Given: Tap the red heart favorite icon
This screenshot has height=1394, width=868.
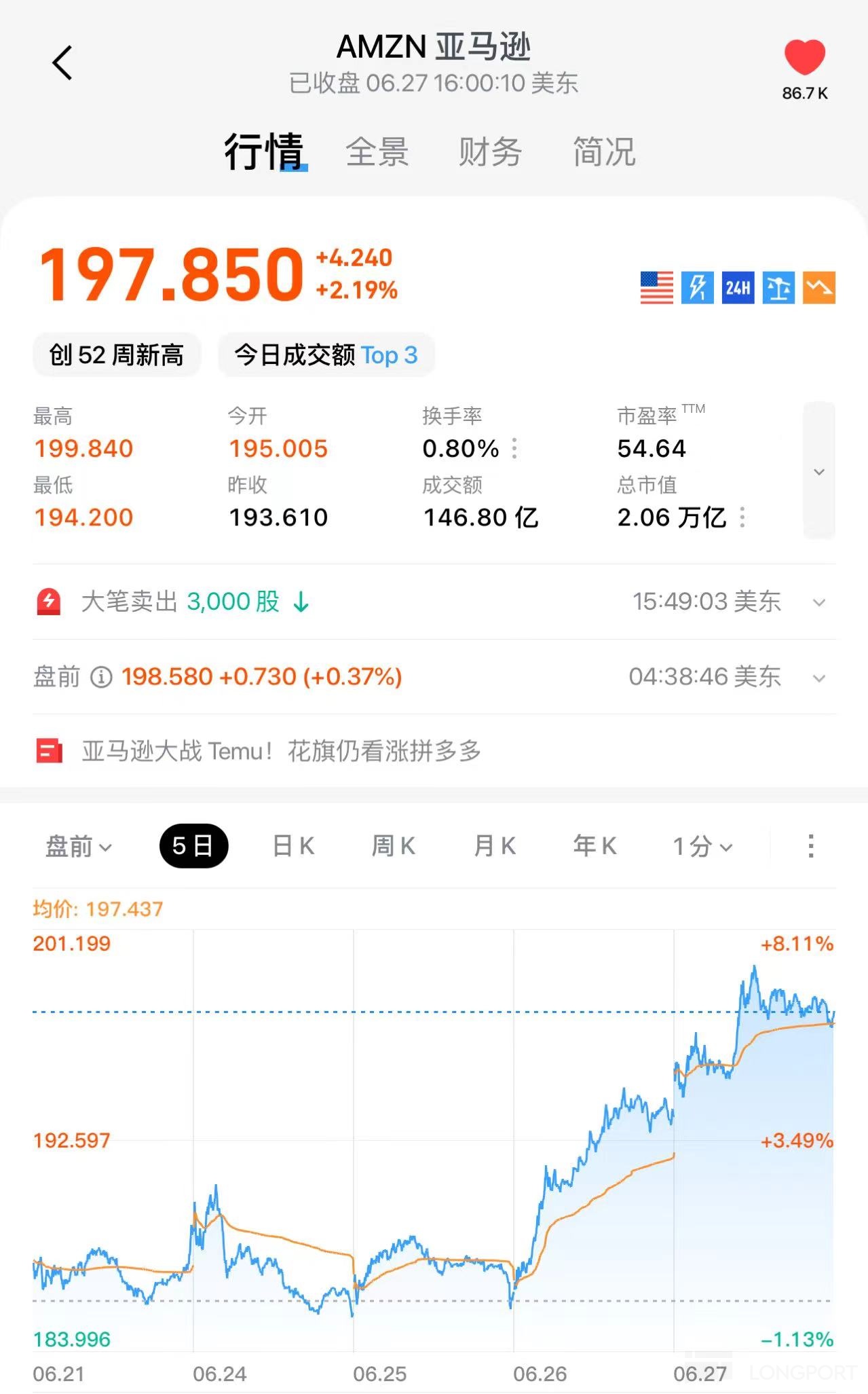Looking at the screenshot, I should point(804,58).
